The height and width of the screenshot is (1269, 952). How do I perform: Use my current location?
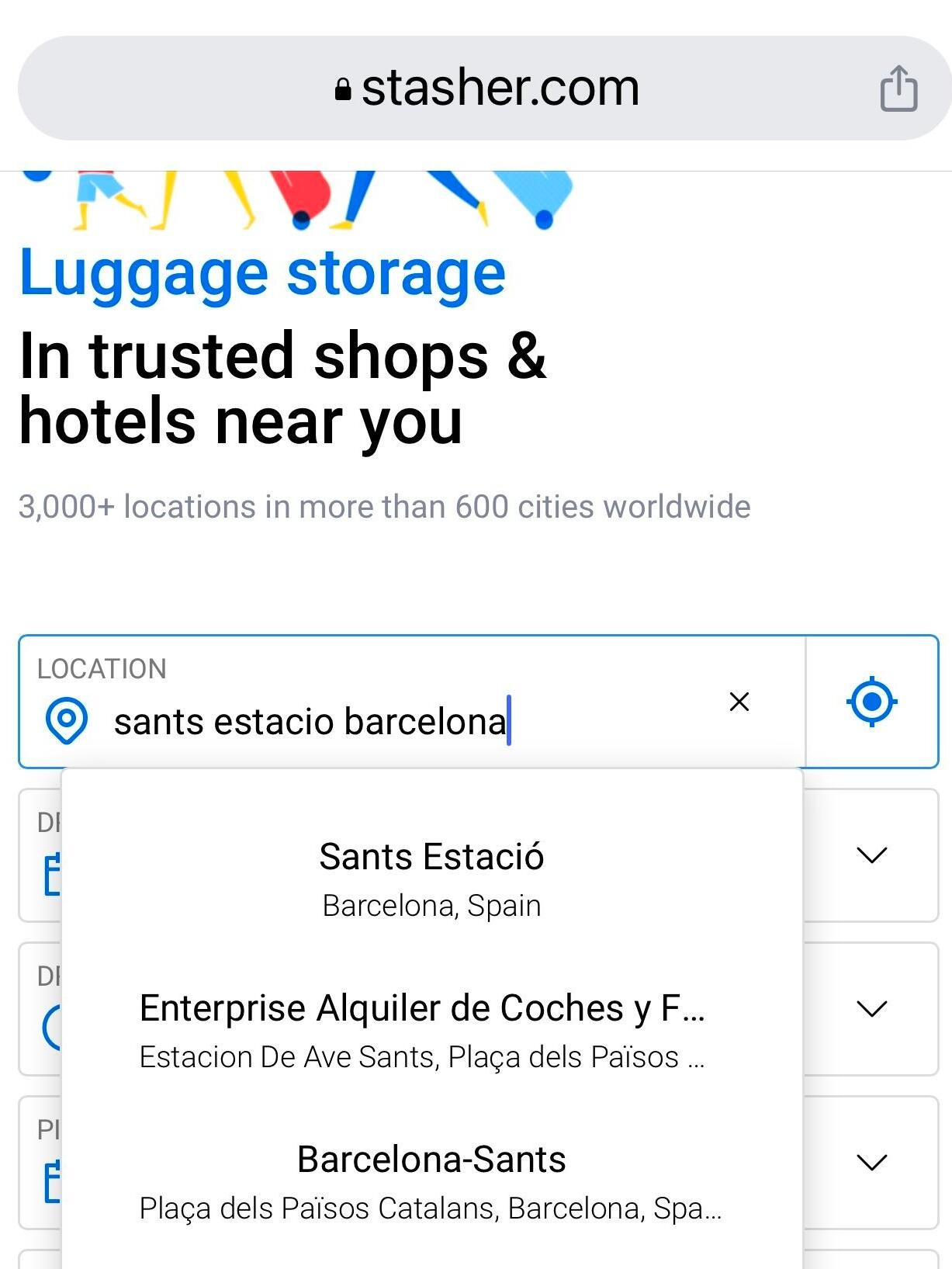(871, 702)
